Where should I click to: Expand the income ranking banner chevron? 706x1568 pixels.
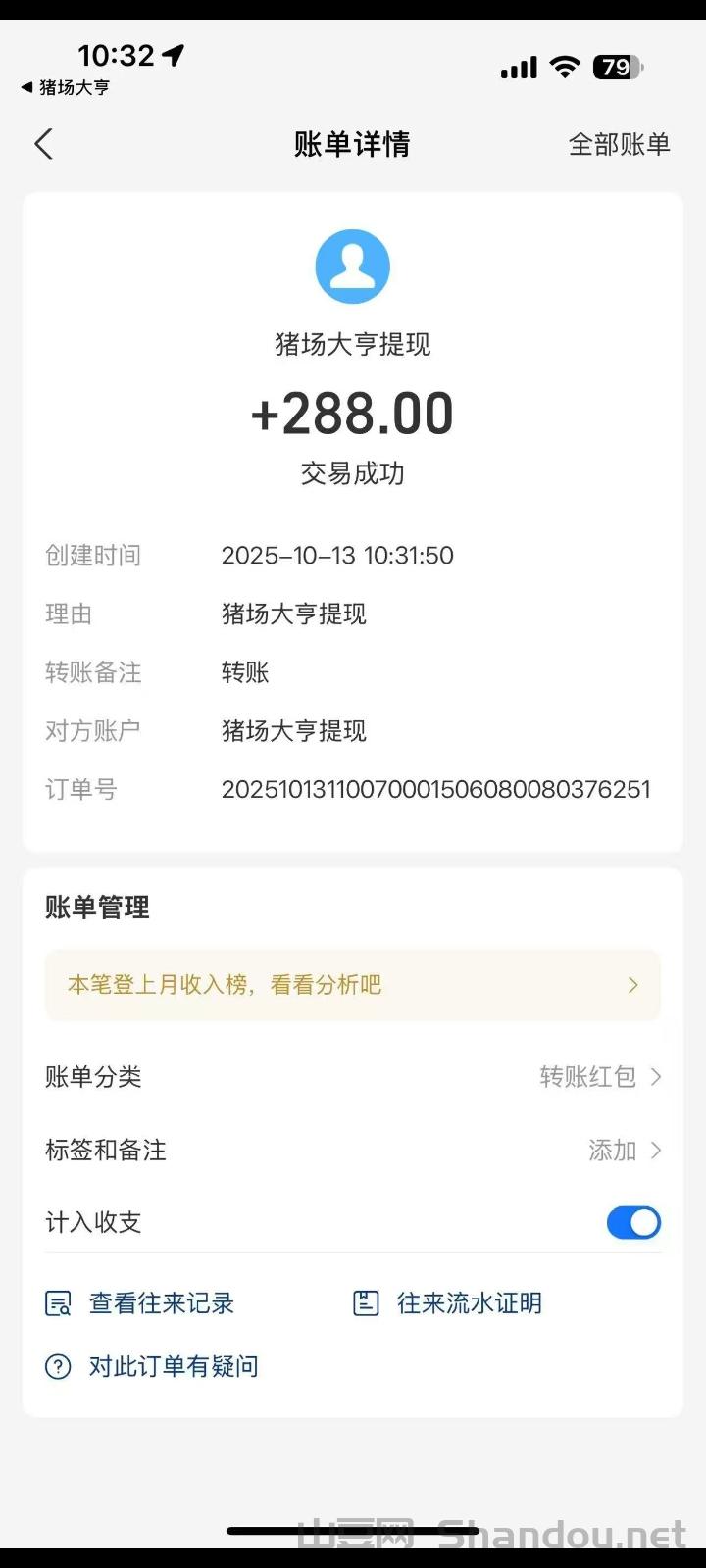[x=631, y=985]
